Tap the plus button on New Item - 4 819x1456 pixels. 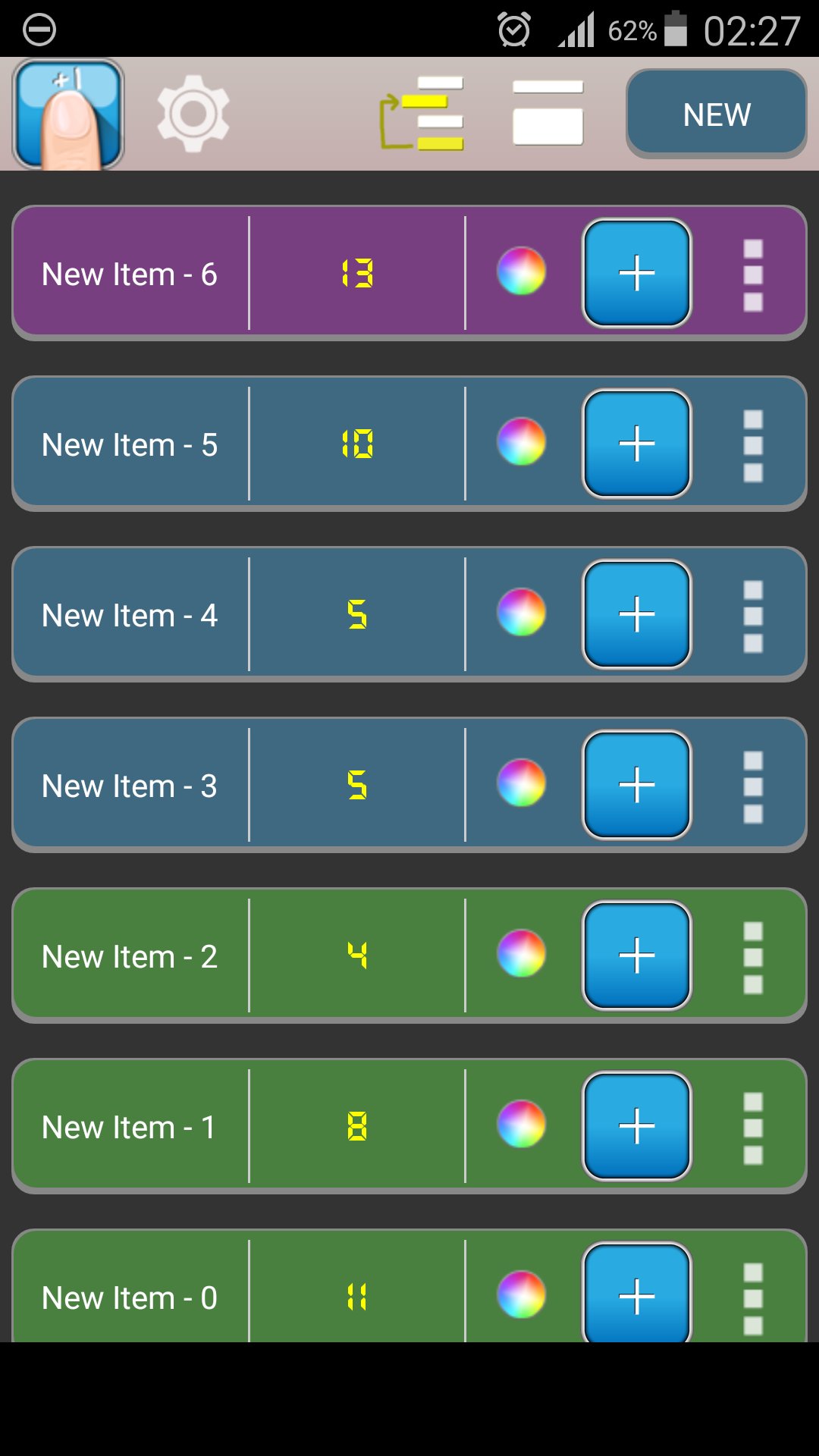pyautogui.click(x=636, y=614)
